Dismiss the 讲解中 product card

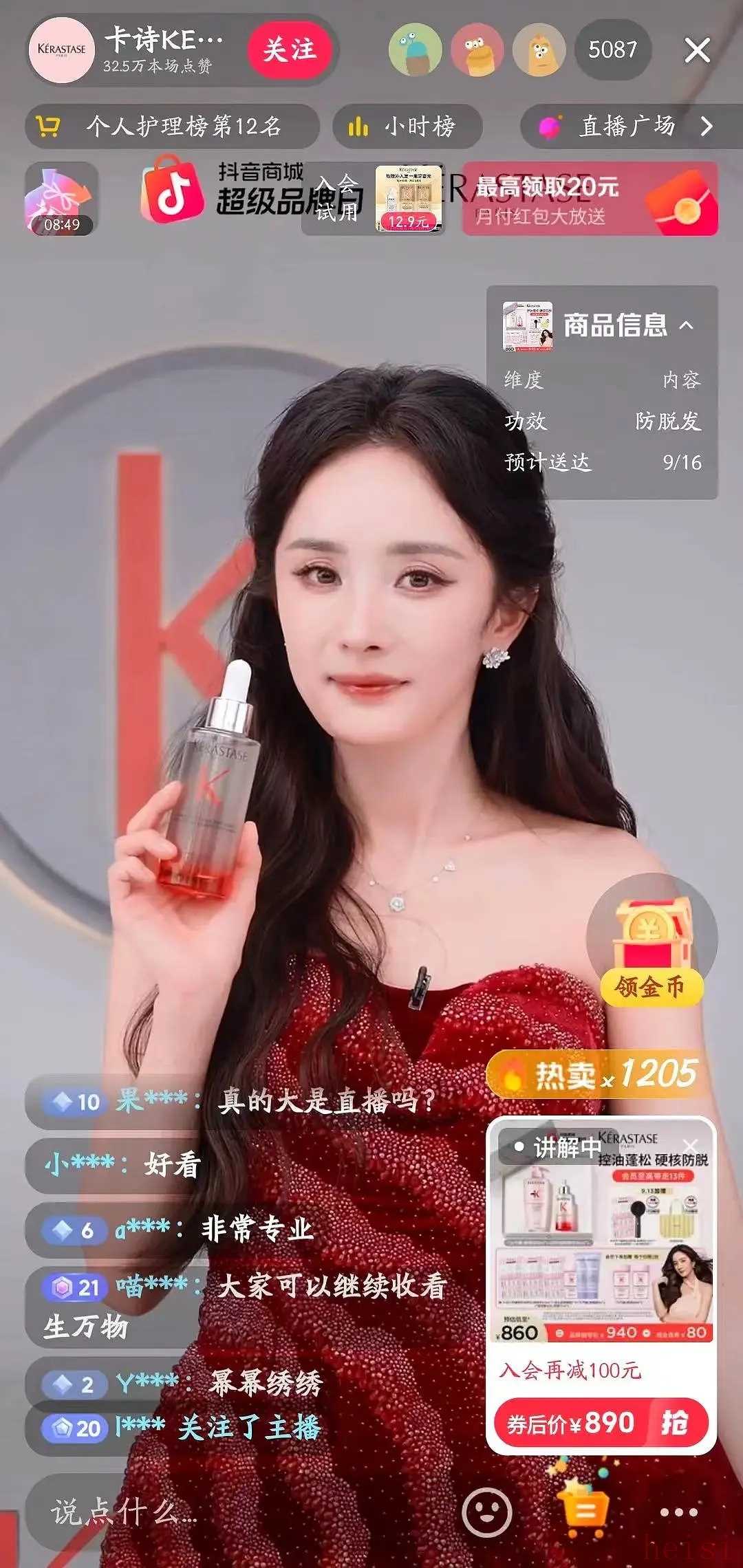tap(691, 1146)
